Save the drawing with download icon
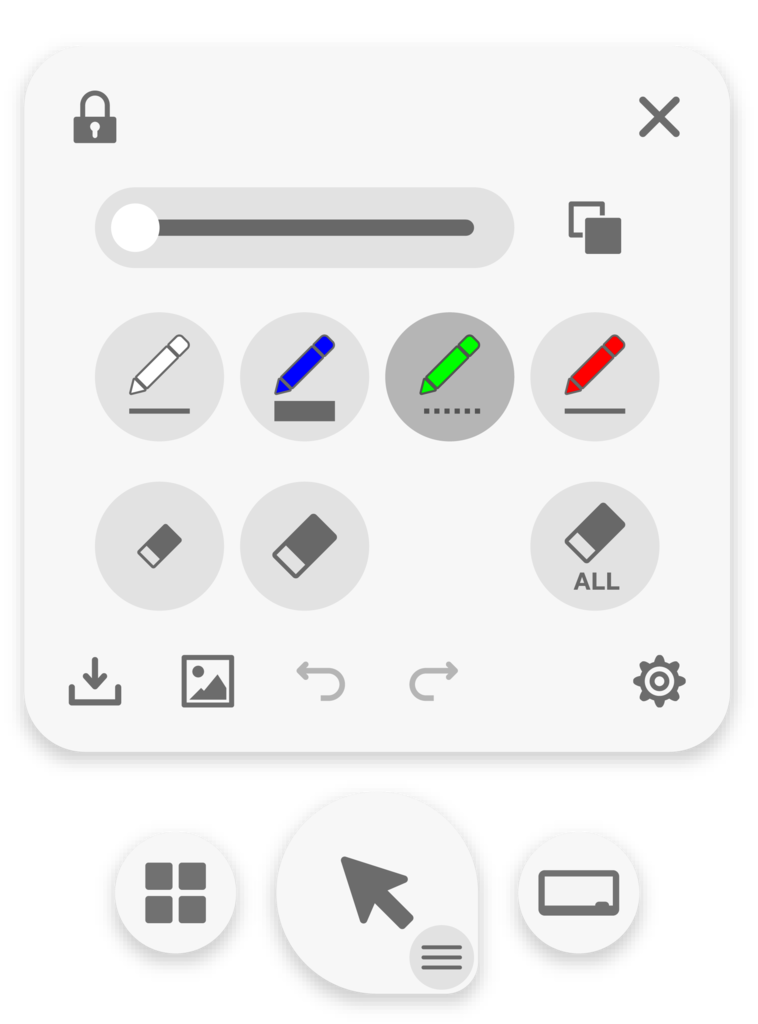758x1024 pixels. coord(95,682)
